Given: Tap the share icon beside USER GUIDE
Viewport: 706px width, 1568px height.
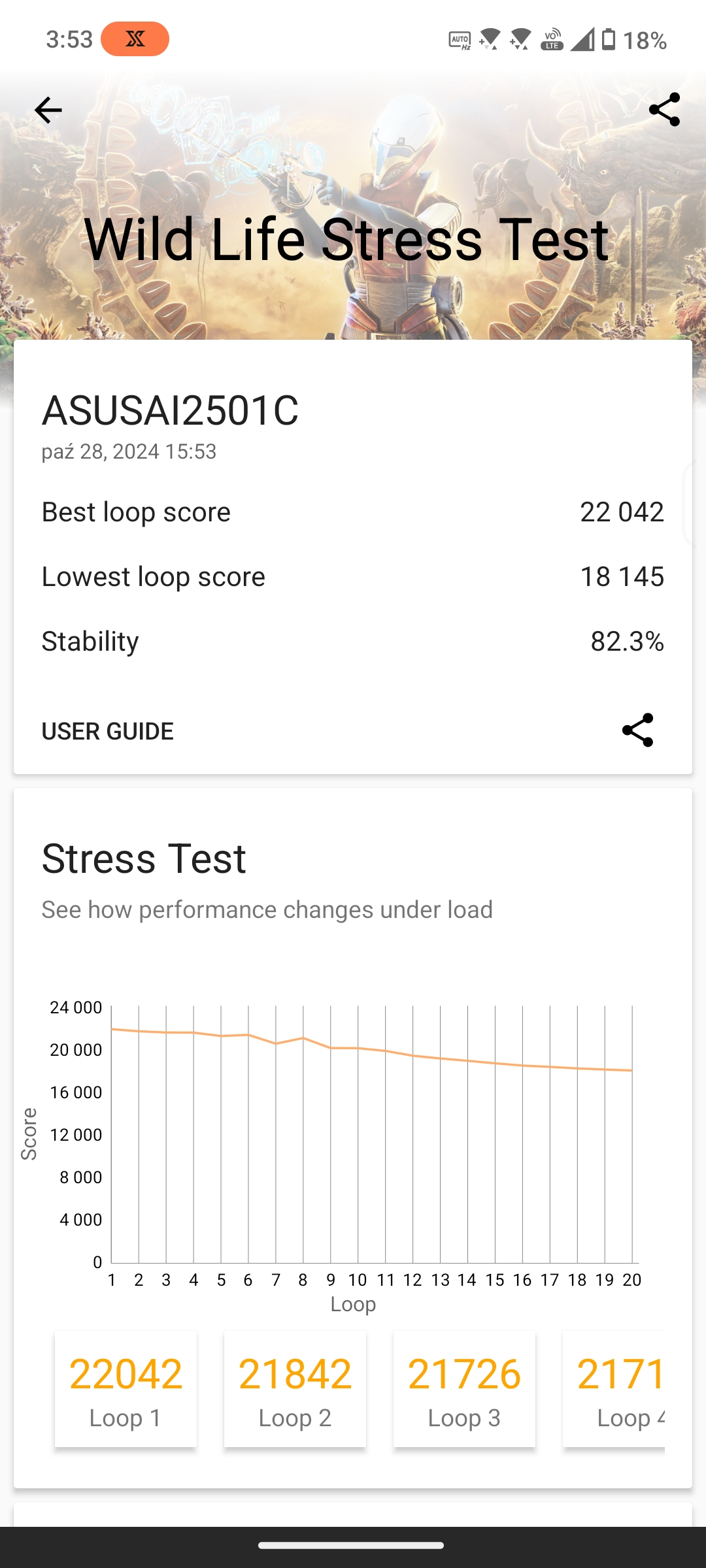Looking at the screenshot, I should pyautogui.click(x=637, y=730).
